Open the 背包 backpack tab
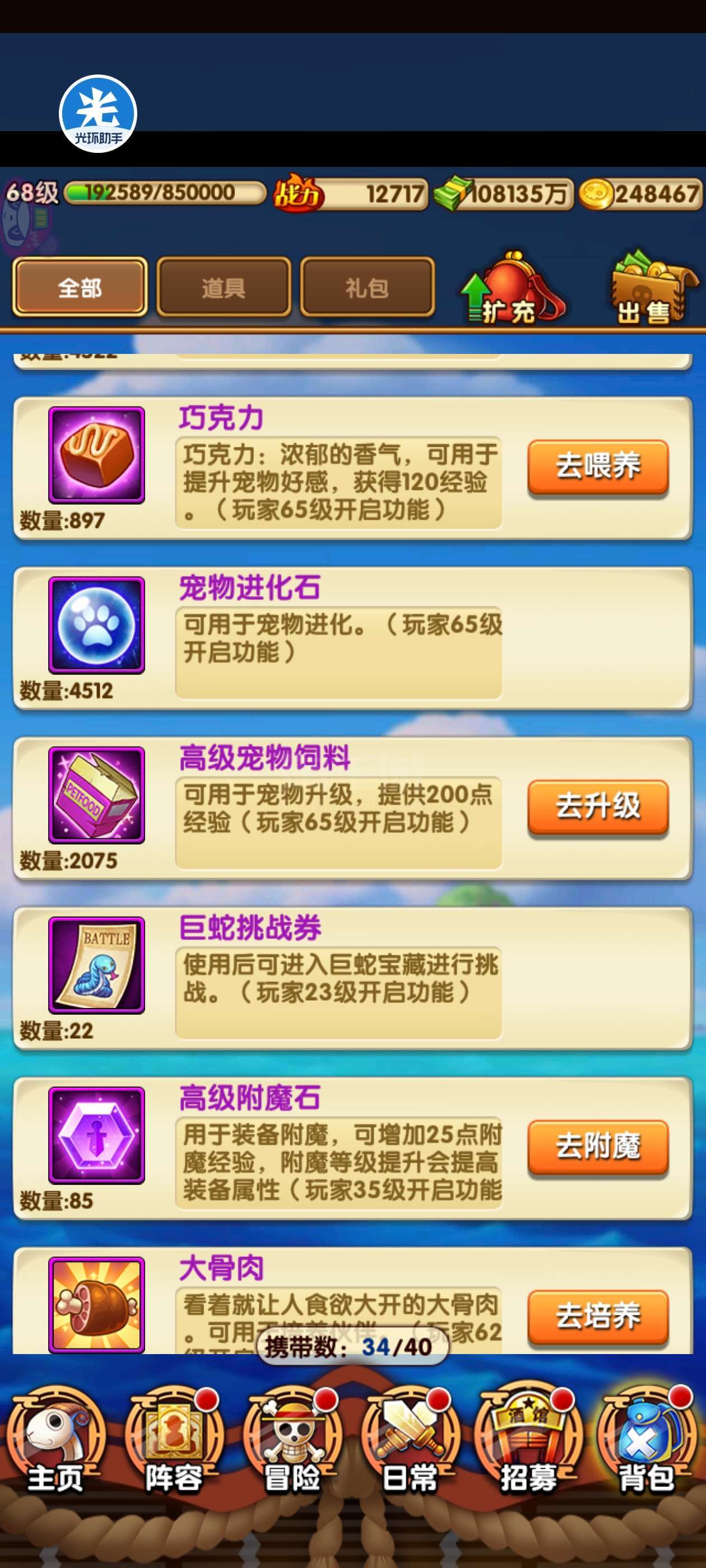This screenshot has height=1568, width=706. click(x=647, y=1441)
